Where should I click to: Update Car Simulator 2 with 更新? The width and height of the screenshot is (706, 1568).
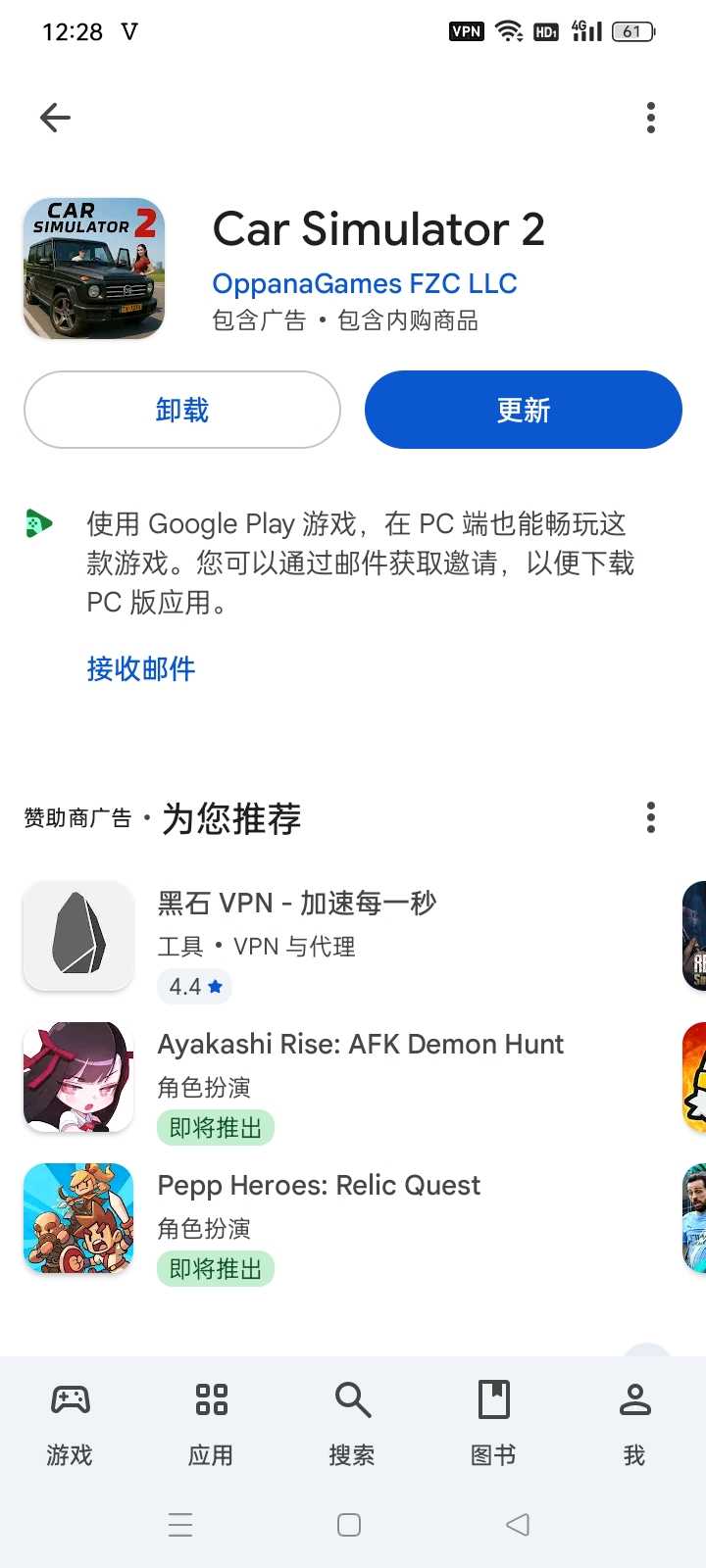coord(523,410)
